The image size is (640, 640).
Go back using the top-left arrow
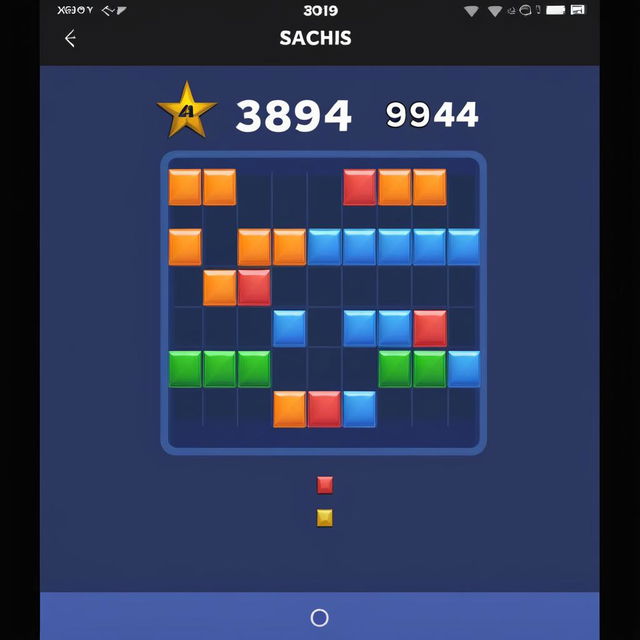point(70,39)
